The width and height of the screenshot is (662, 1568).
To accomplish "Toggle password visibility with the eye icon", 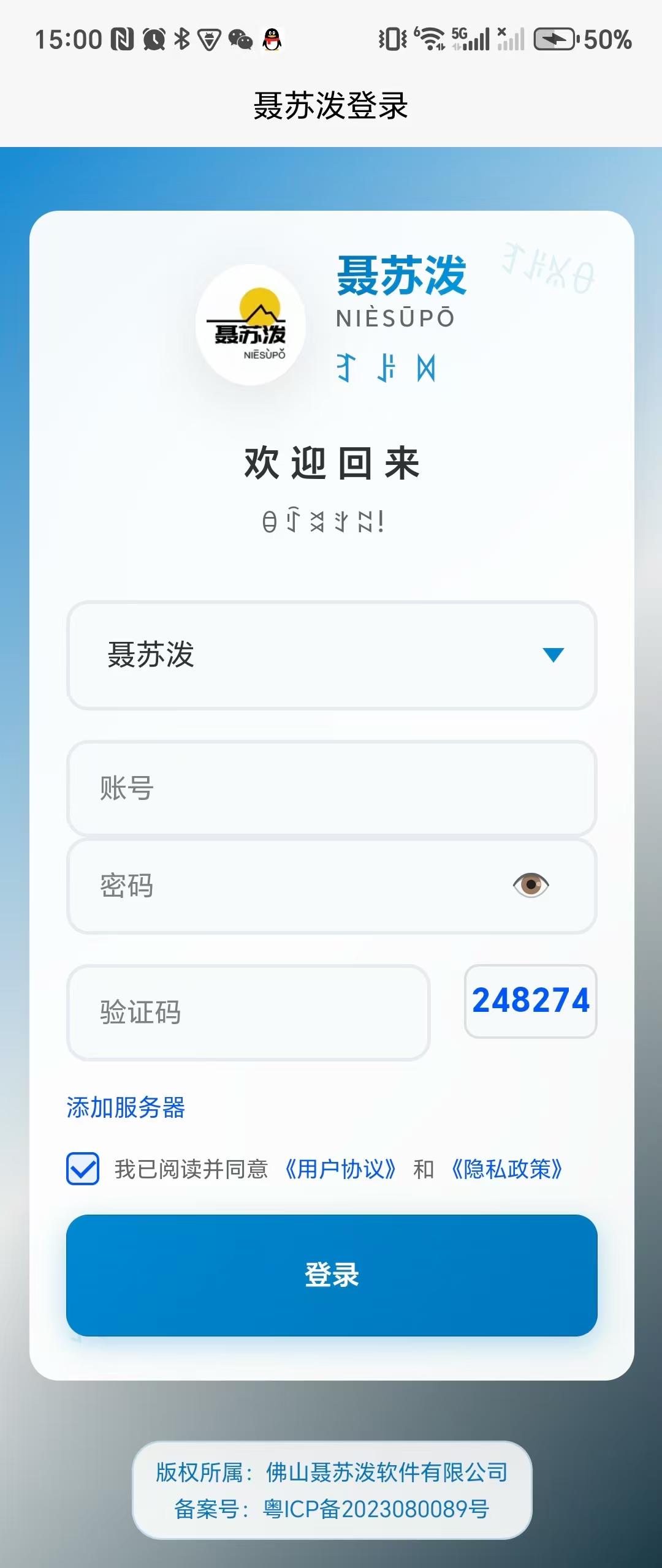I will [532, 886].
